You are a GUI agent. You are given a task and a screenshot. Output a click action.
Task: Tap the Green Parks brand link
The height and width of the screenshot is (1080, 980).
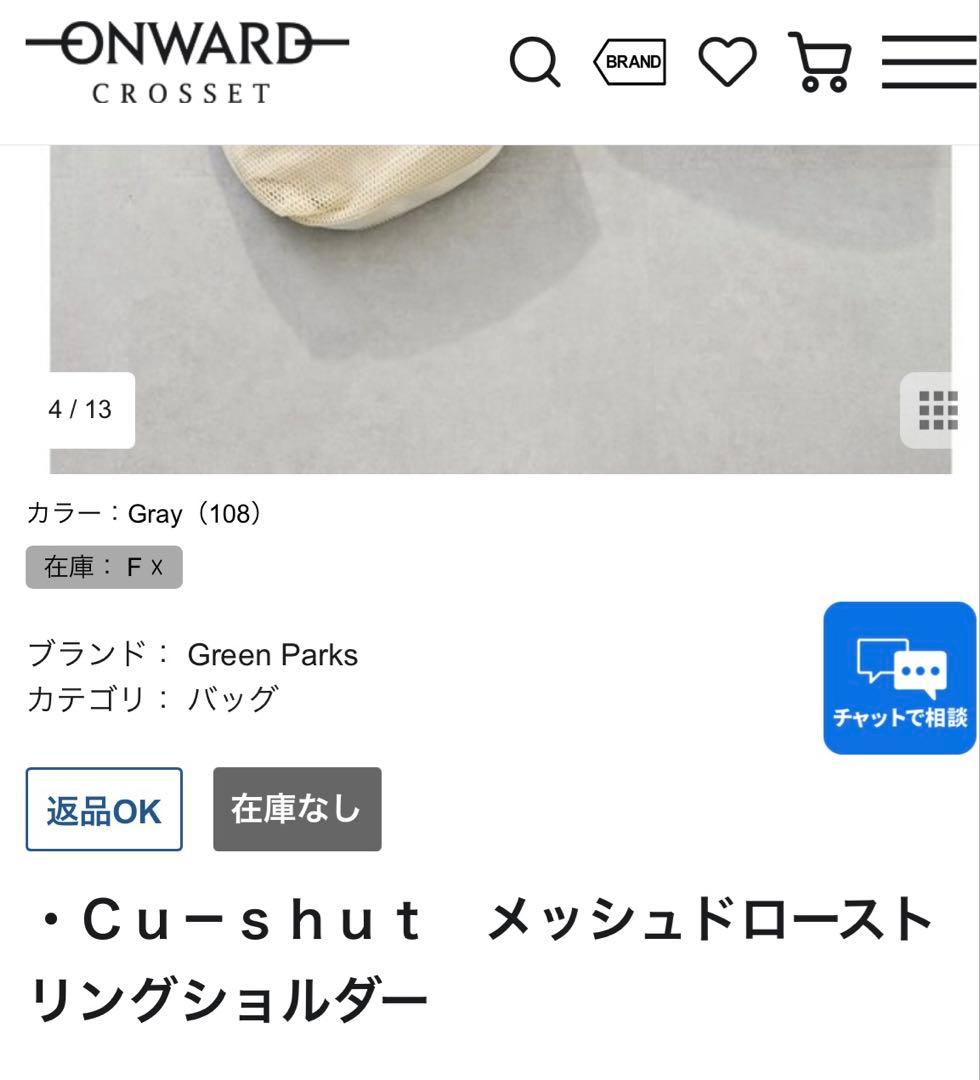[x=273, y=655]
